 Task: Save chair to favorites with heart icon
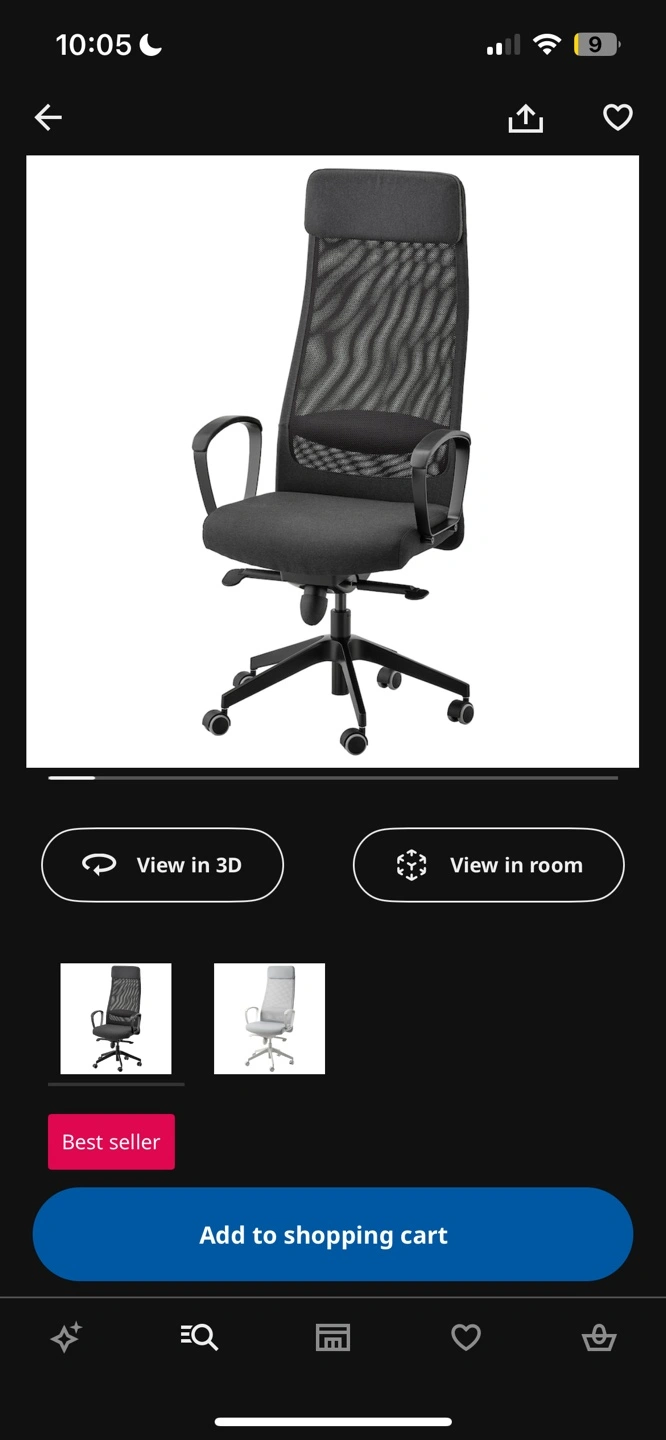click(x=618, y=118)
